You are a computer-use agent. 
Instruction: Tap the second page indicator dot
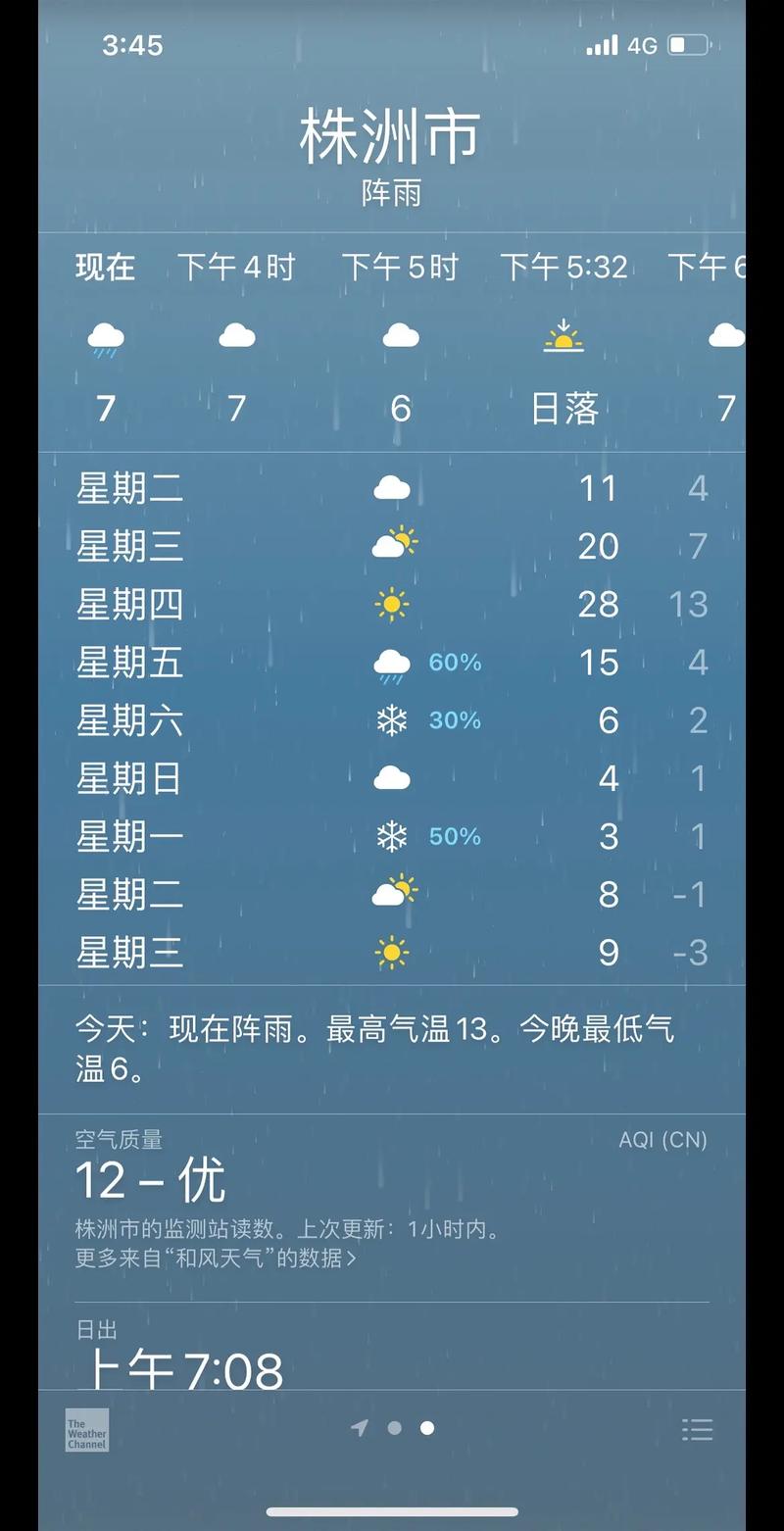(x=426, y=1429)
